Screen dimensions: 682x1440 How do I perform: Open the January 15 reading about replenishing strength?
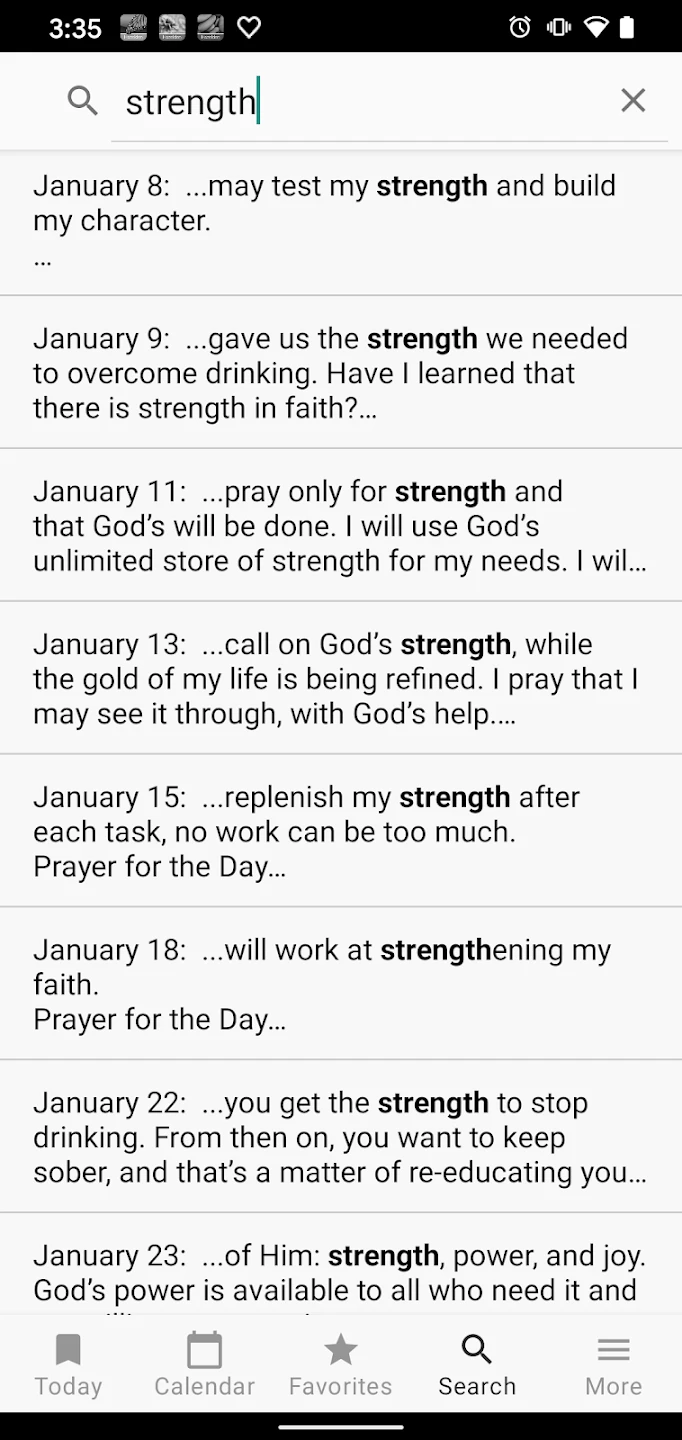[x=340, y=831]
